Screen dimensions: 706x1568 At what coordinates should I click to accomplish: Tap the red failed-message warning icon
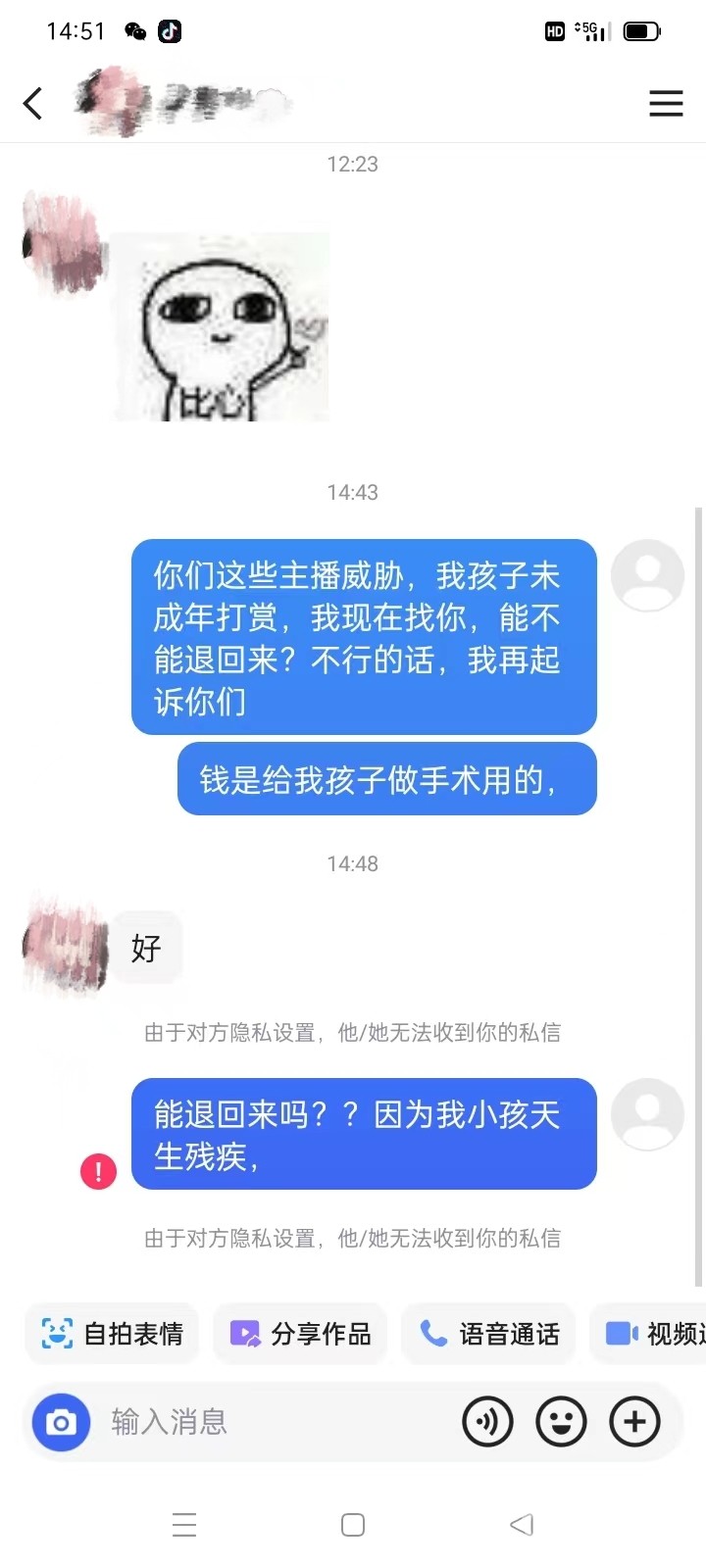pyautogui.click(x=98, y=1170)
